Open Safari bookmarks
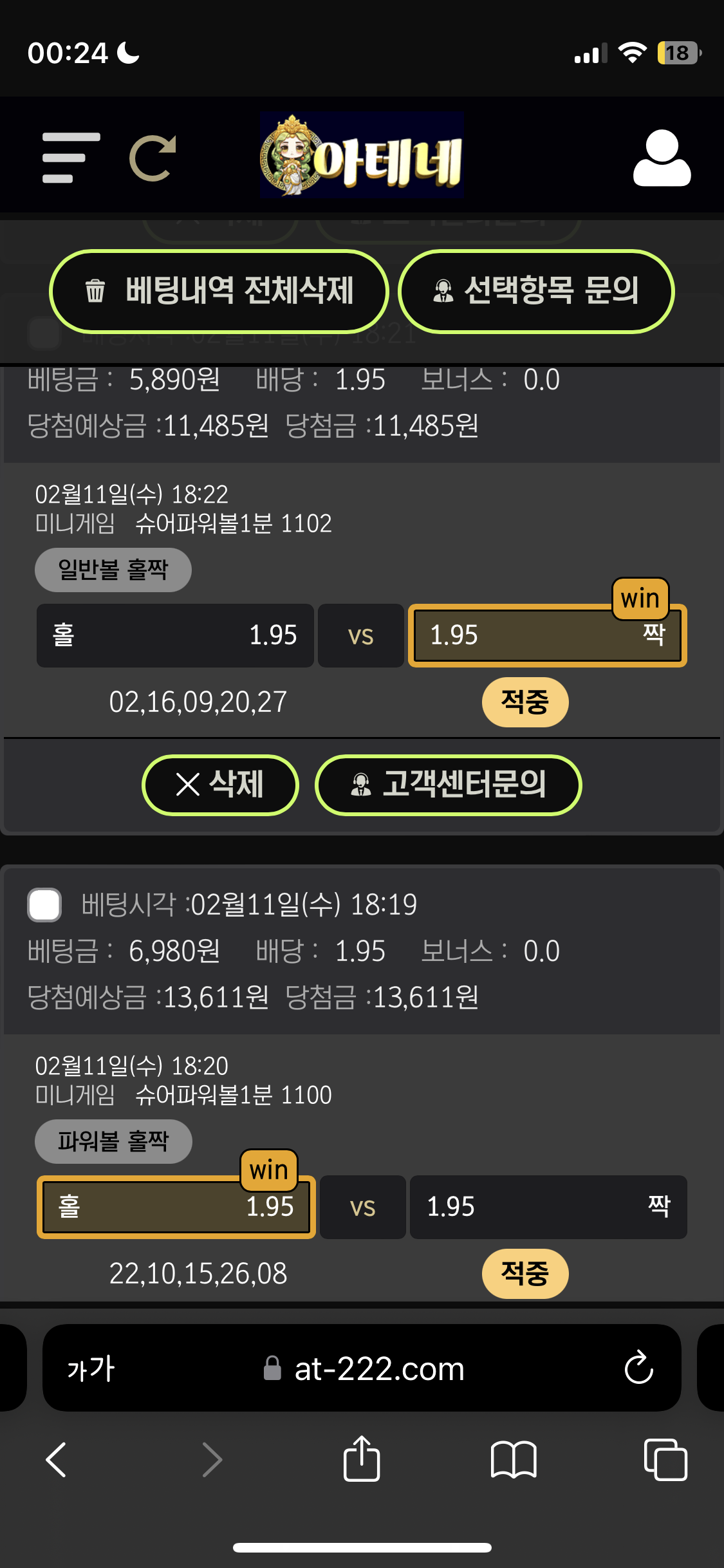724x1568 pixels. pyautogui.click(x=513, y=1459)
